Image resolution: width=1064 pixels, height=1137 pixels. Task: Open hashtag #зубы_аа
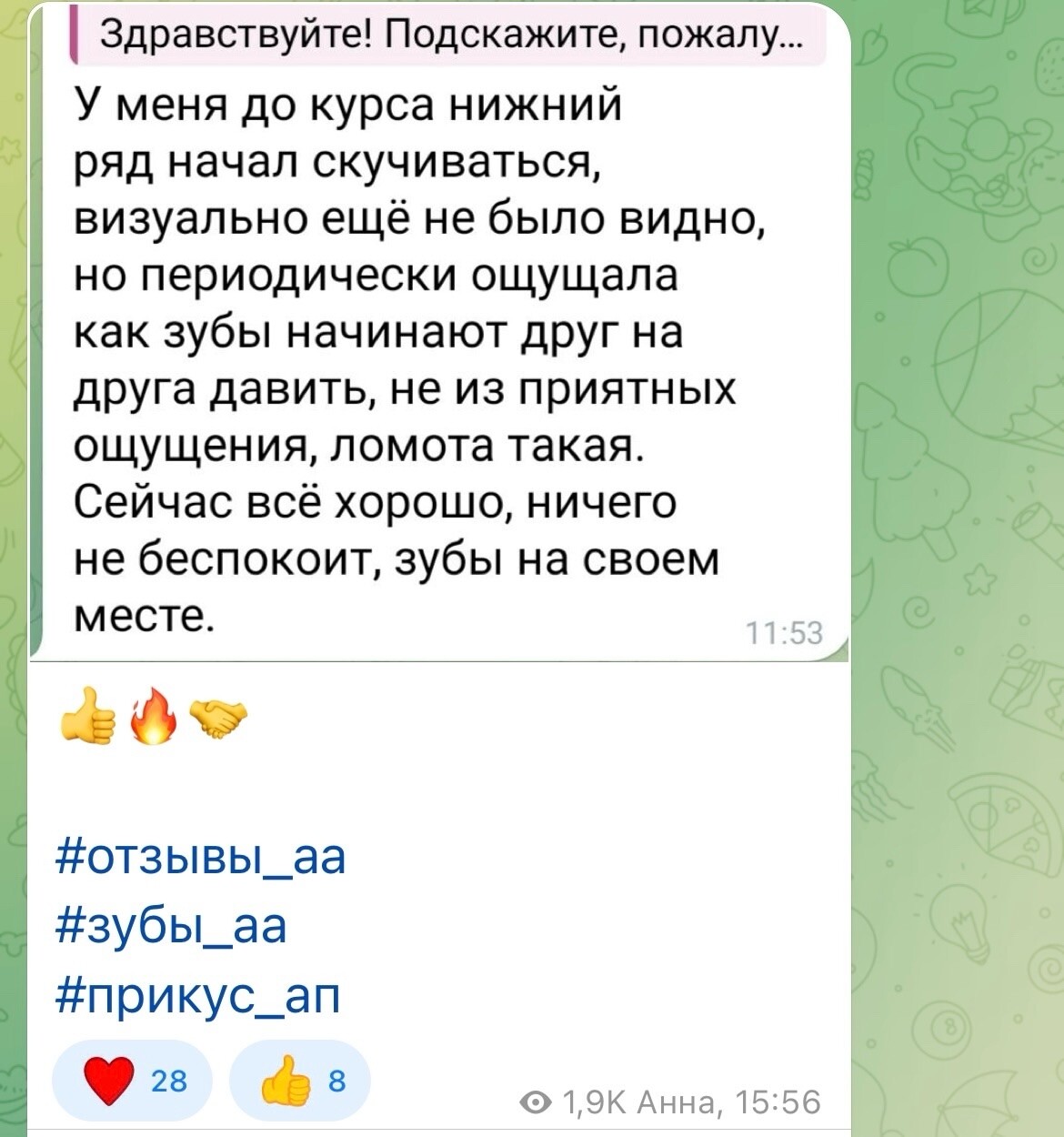[172, 926]
